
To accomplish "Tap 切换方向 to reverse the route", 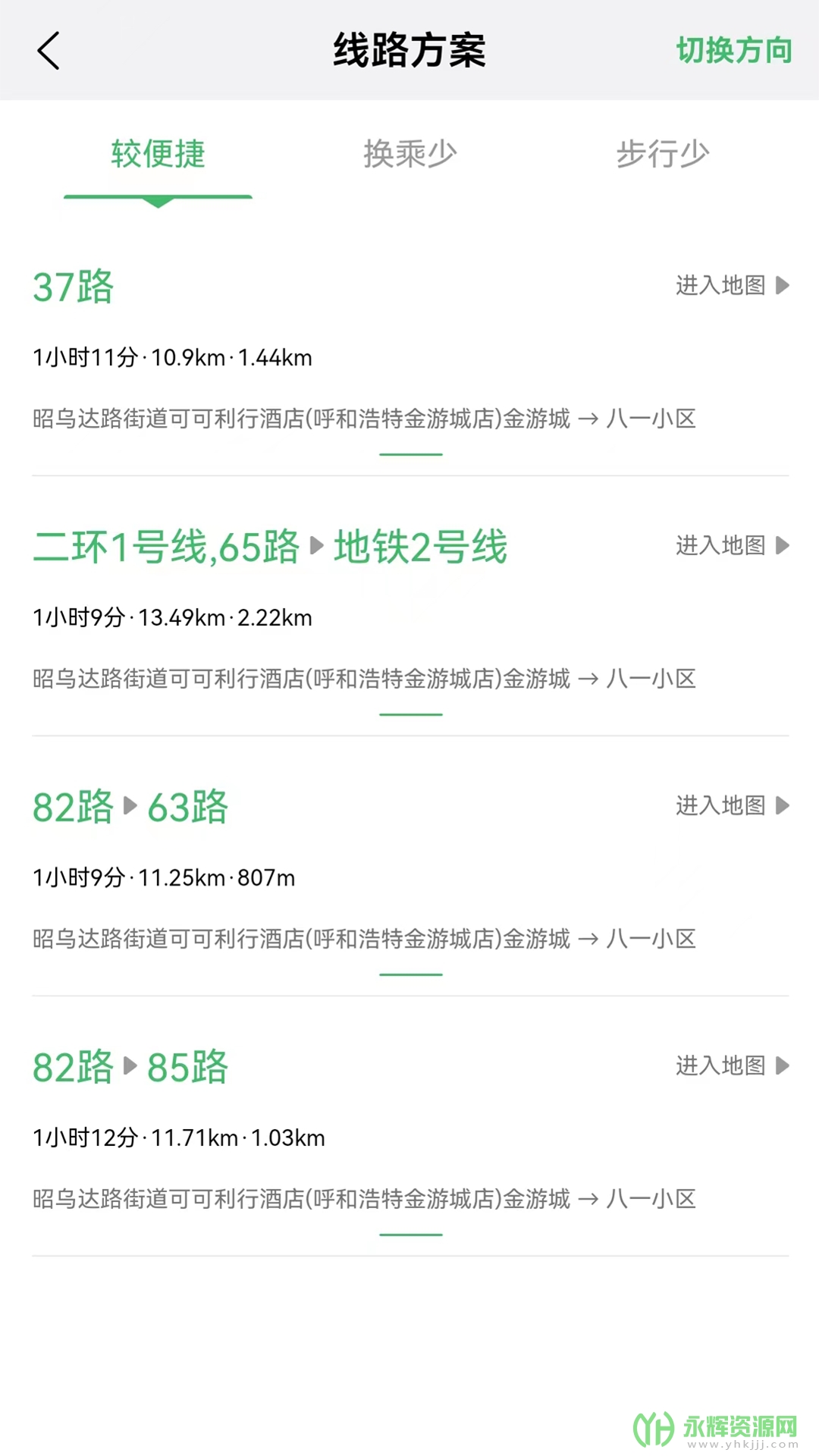I will 733,51.
